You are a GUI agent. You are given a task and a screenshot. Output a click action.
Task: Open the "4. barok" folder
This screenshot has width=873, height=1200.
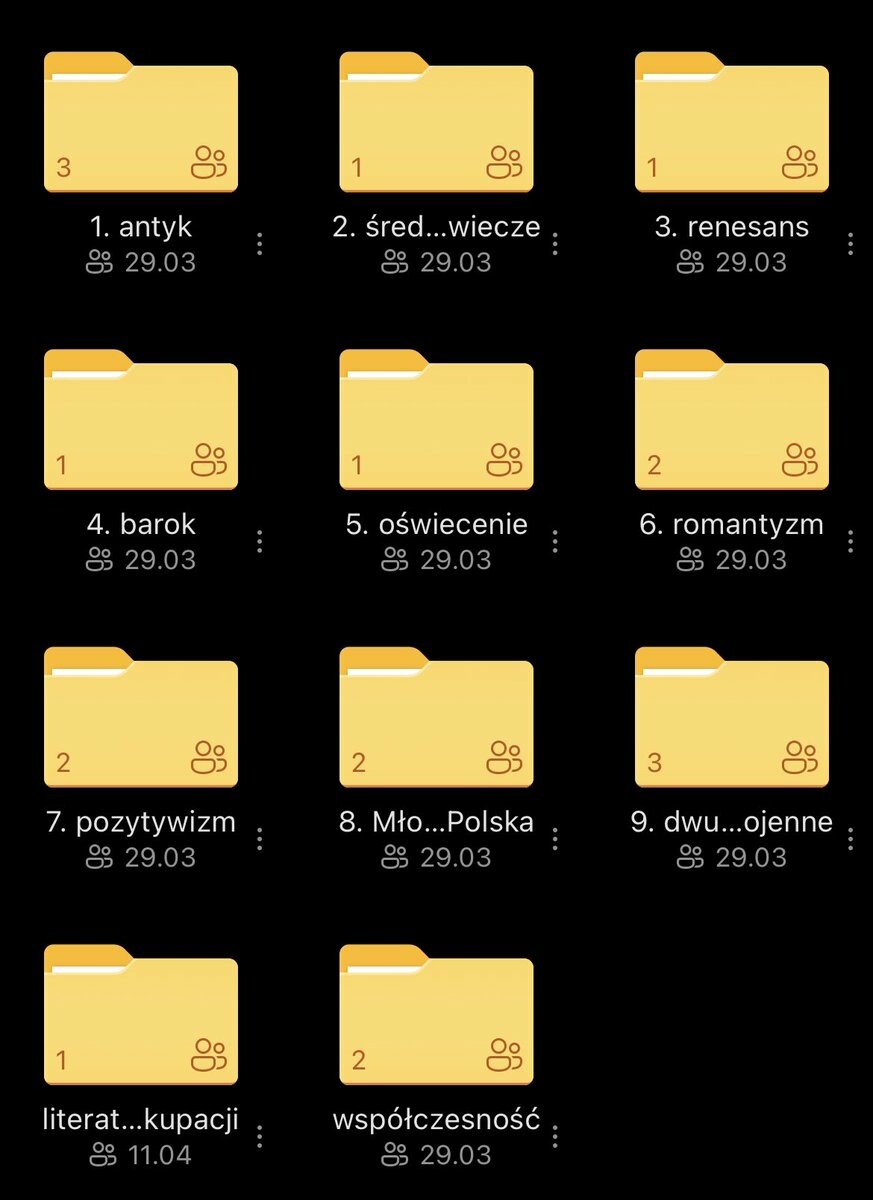pos(141,421)
